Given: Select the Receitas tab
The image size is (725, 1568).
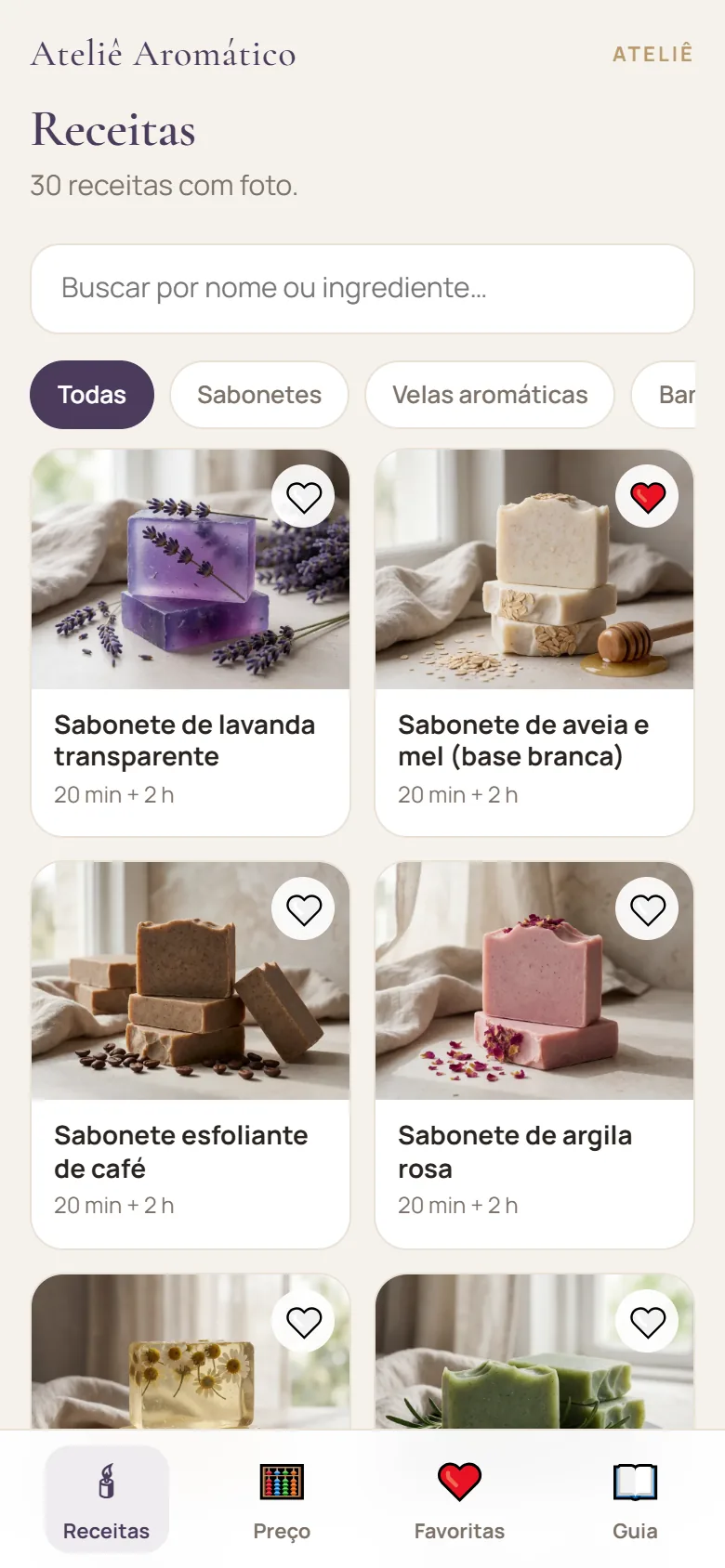Looking at the screenshot, I should click(x=106, y=1499).
